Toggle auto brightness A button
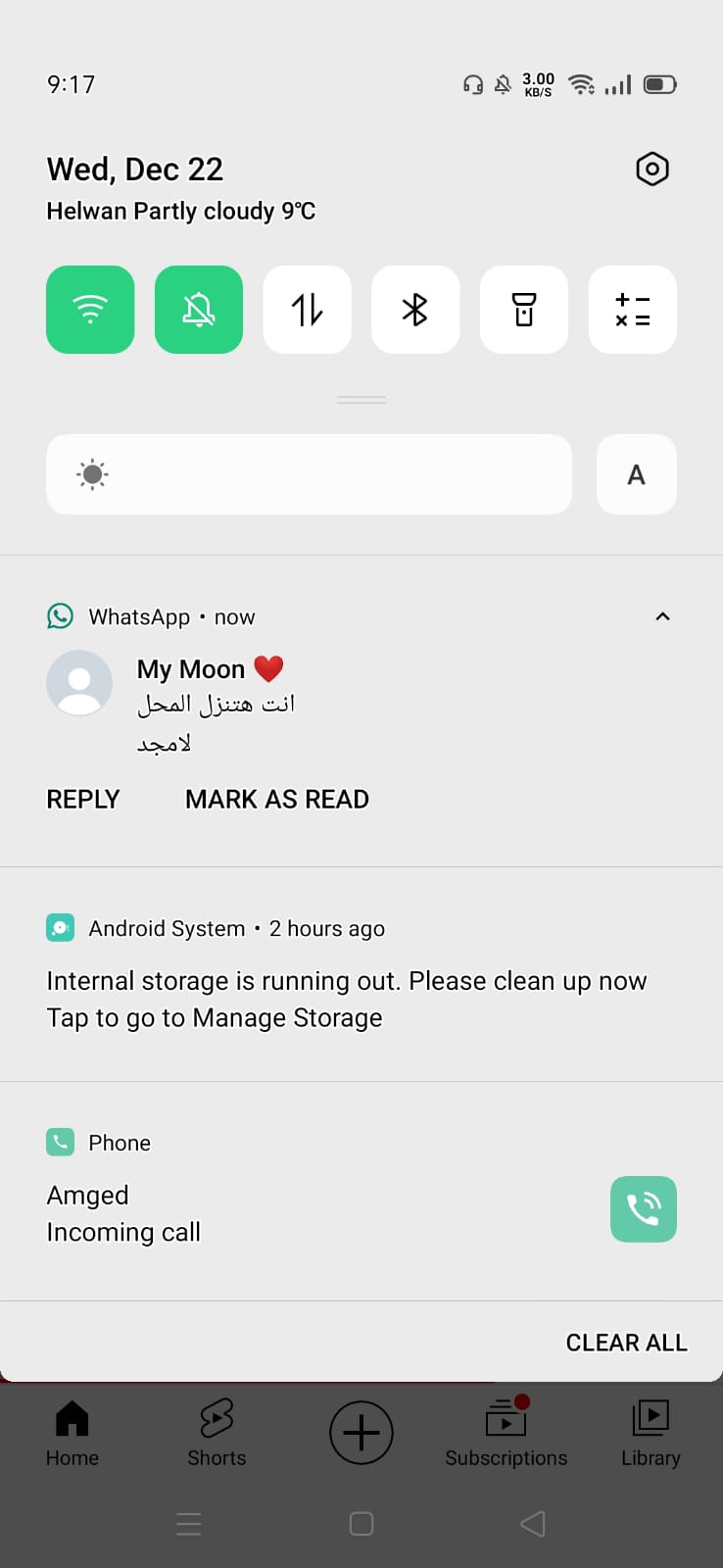This screenshot has width=723, height=1568. (x=636, y=474)
